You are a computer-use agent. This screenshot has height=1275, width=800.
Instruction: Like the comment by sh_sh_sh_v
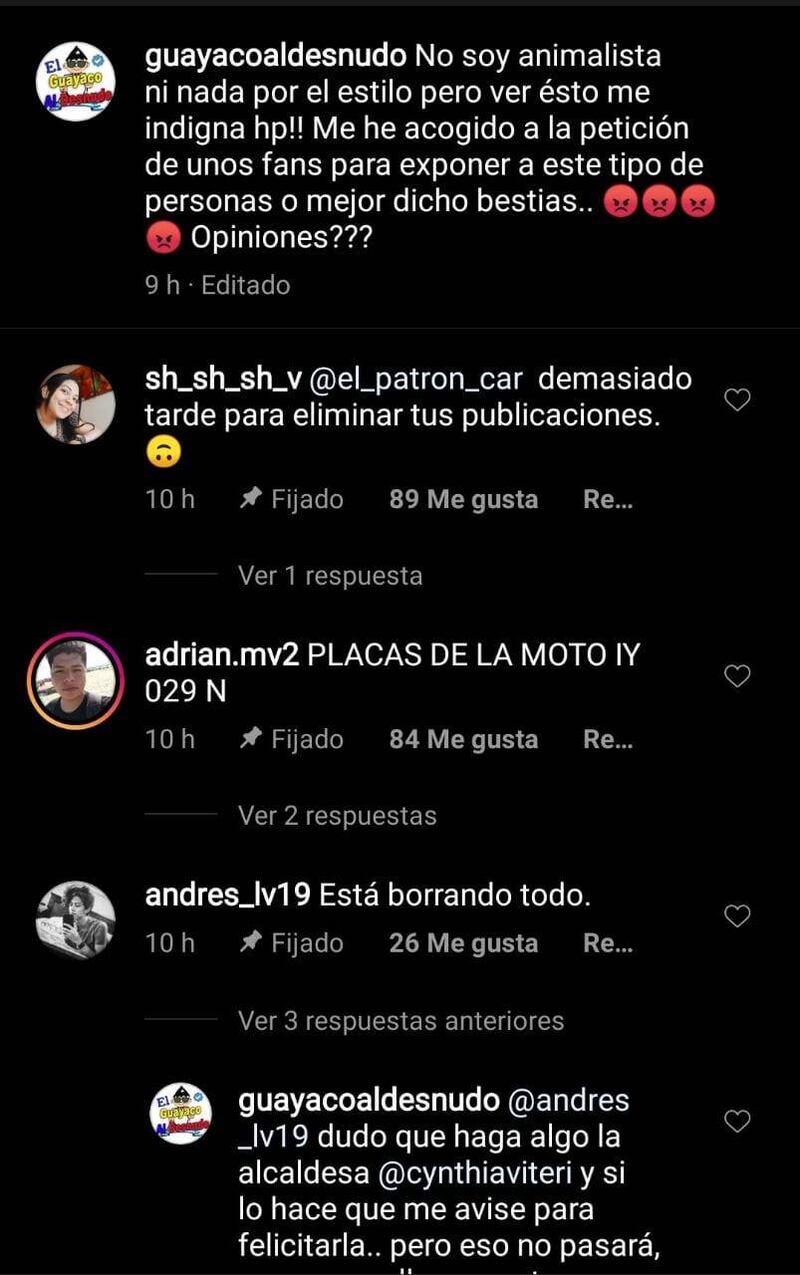[737, 401]
